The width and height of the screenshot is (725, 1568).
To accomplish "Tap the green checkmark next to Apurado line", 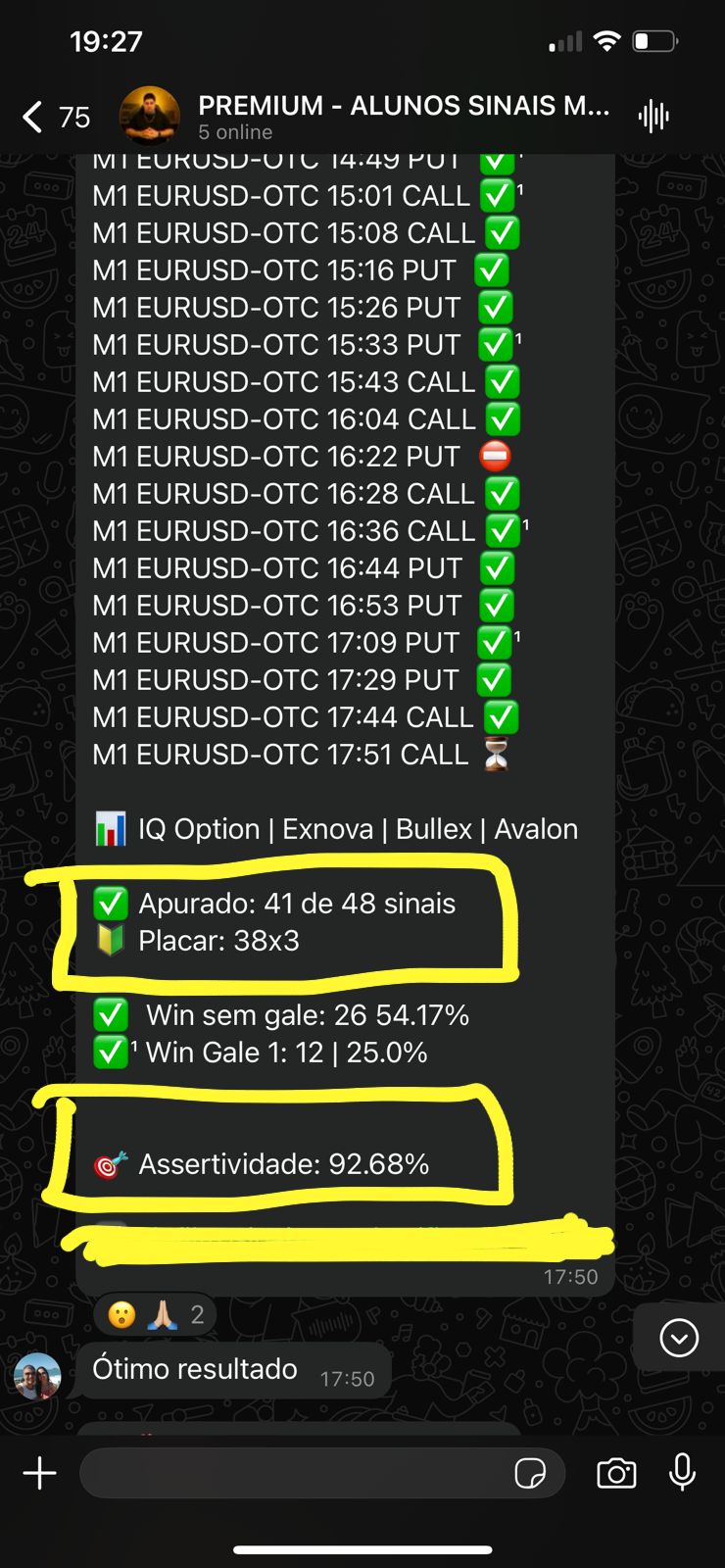I will click(x=111, y=904).
